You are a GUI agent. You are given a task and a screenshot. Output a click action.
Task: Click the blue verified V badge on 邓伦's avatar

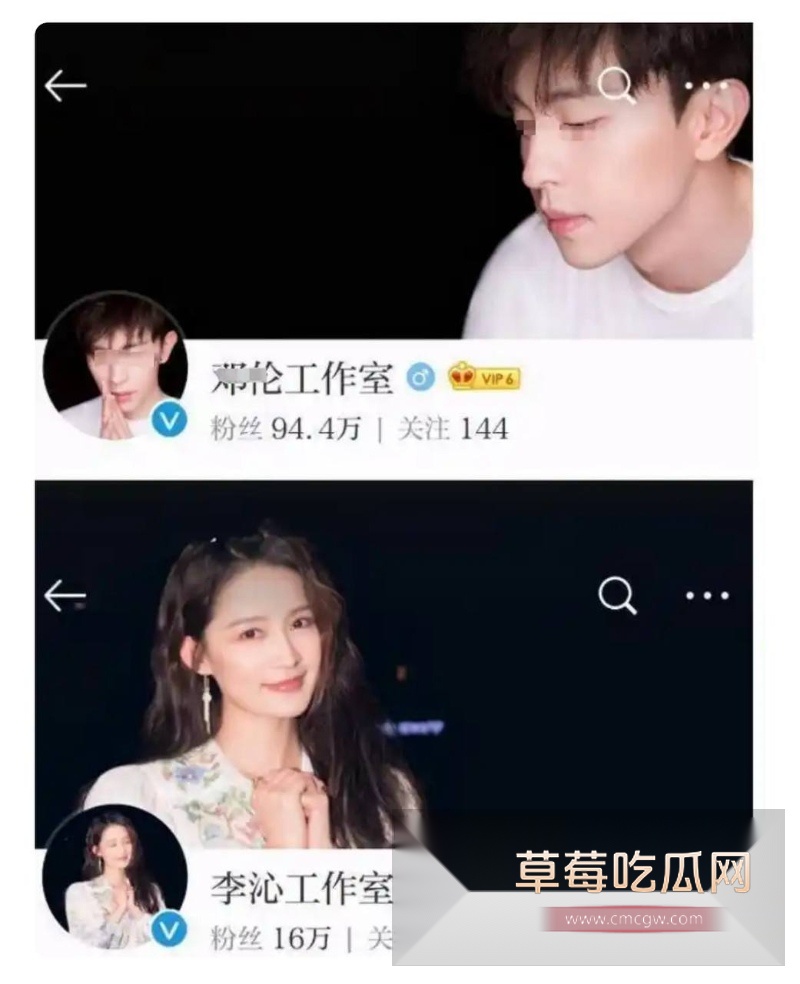coord(170,417)
